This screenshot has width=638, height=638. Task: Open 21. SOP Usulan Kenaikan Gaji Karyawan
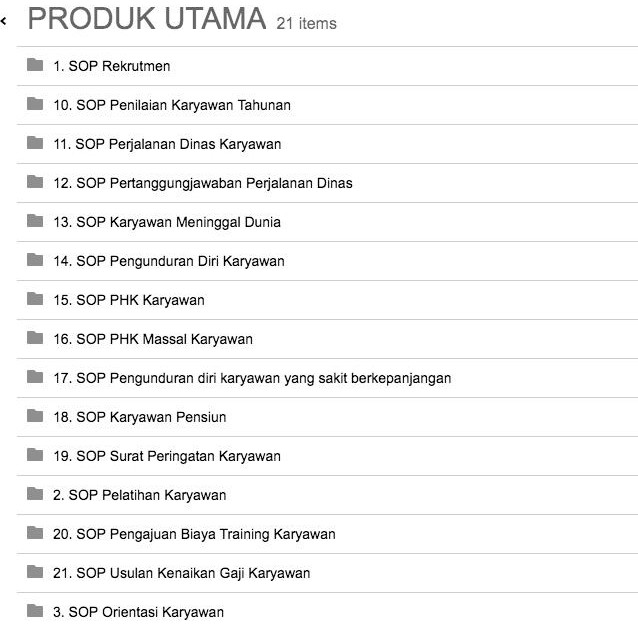[x=181, y=573]
